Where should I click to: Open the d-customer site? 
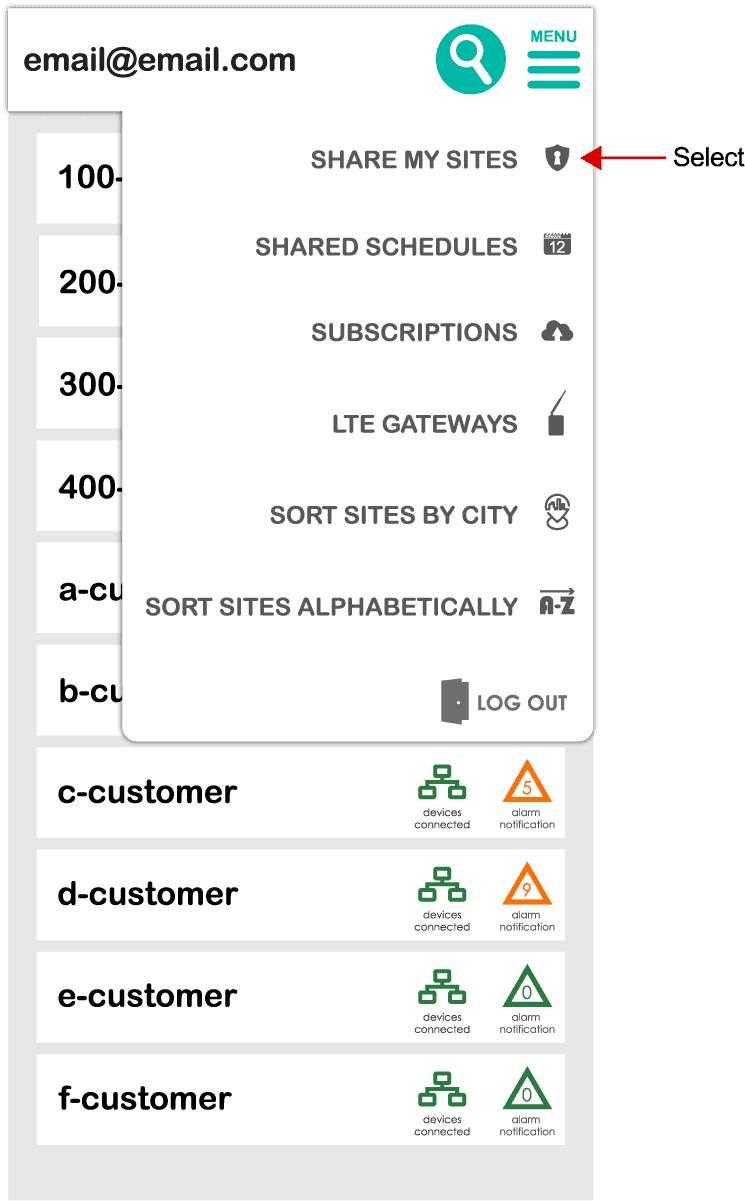click(301, 894)
